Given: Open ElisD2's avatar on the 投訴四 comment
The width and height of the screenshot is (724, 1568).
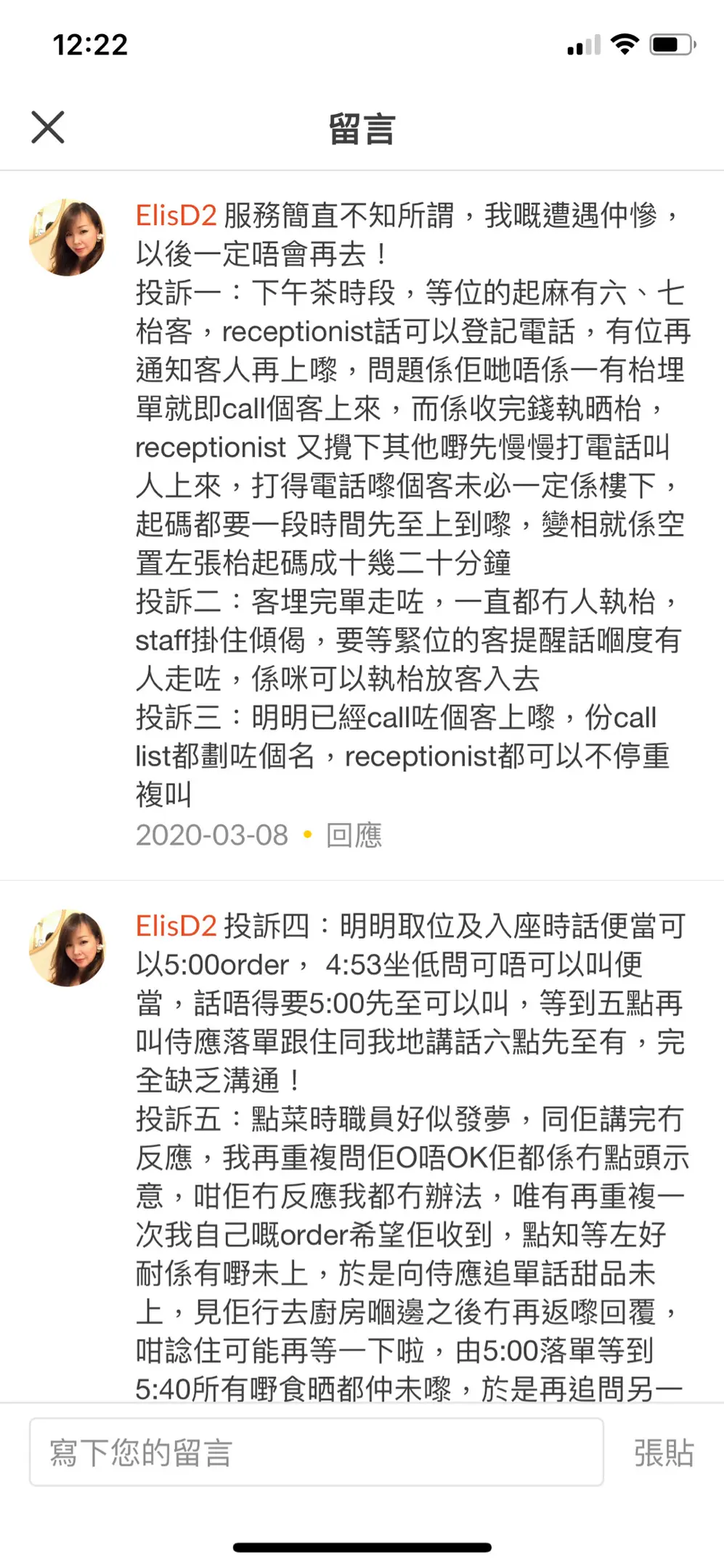Looking at the screenshot, I should tap(67, 948).
